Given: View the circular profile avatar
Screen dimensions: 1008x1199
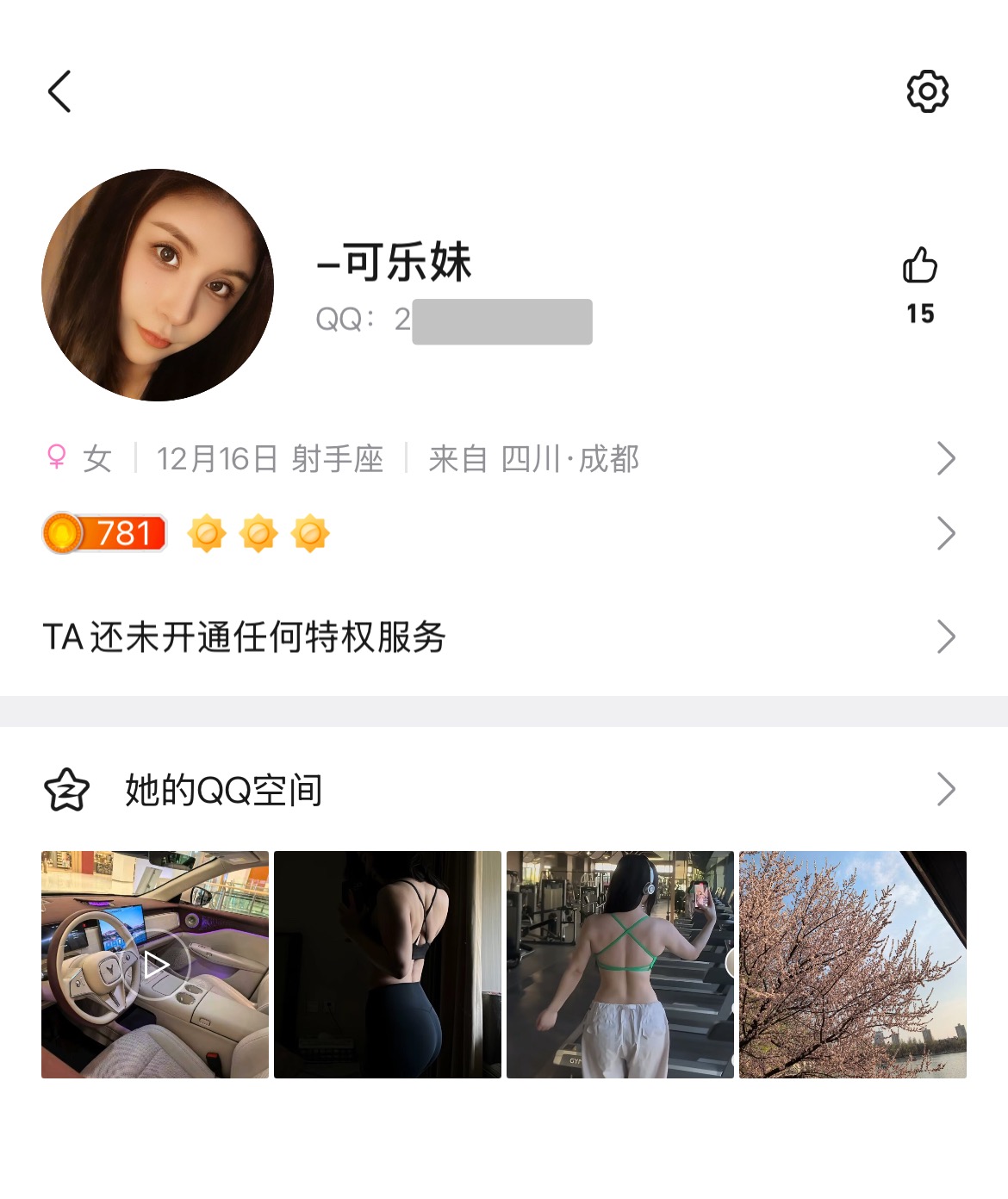Looking at the screenshot, I should click(x=158, y=285).
